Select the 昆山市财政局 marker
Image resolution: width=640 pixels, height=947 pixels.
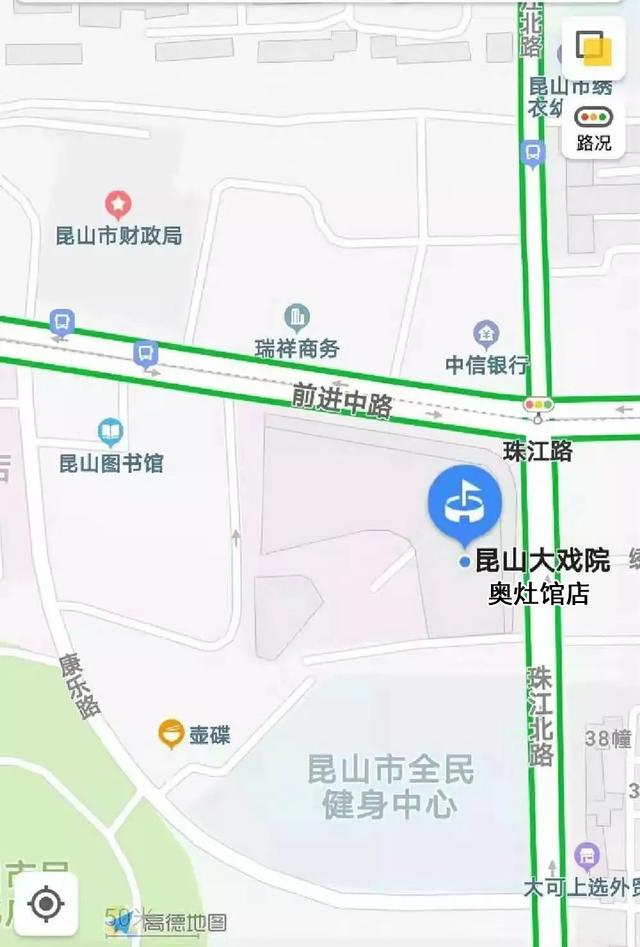click(118, 207)
